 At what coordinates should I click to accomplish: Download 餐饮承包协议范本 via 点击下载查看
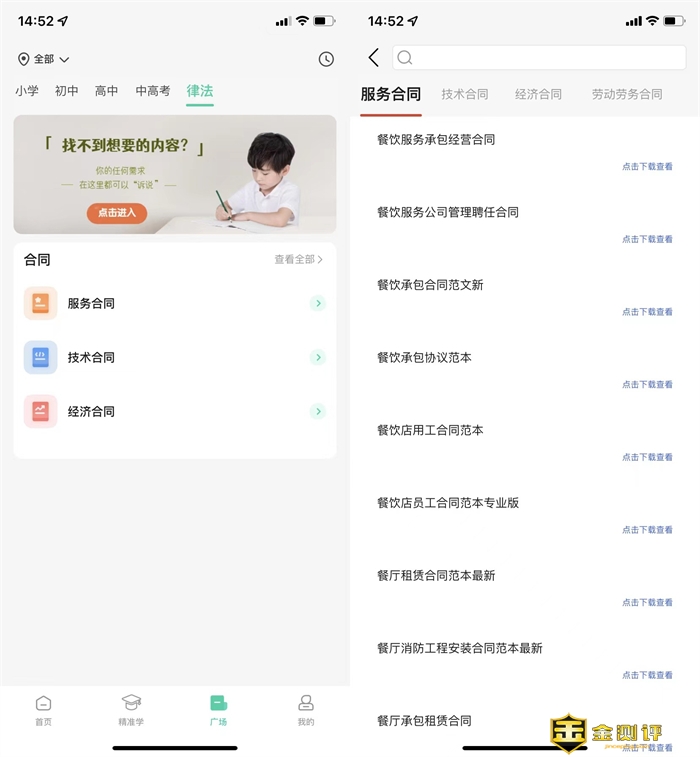[x=647, y=385]
